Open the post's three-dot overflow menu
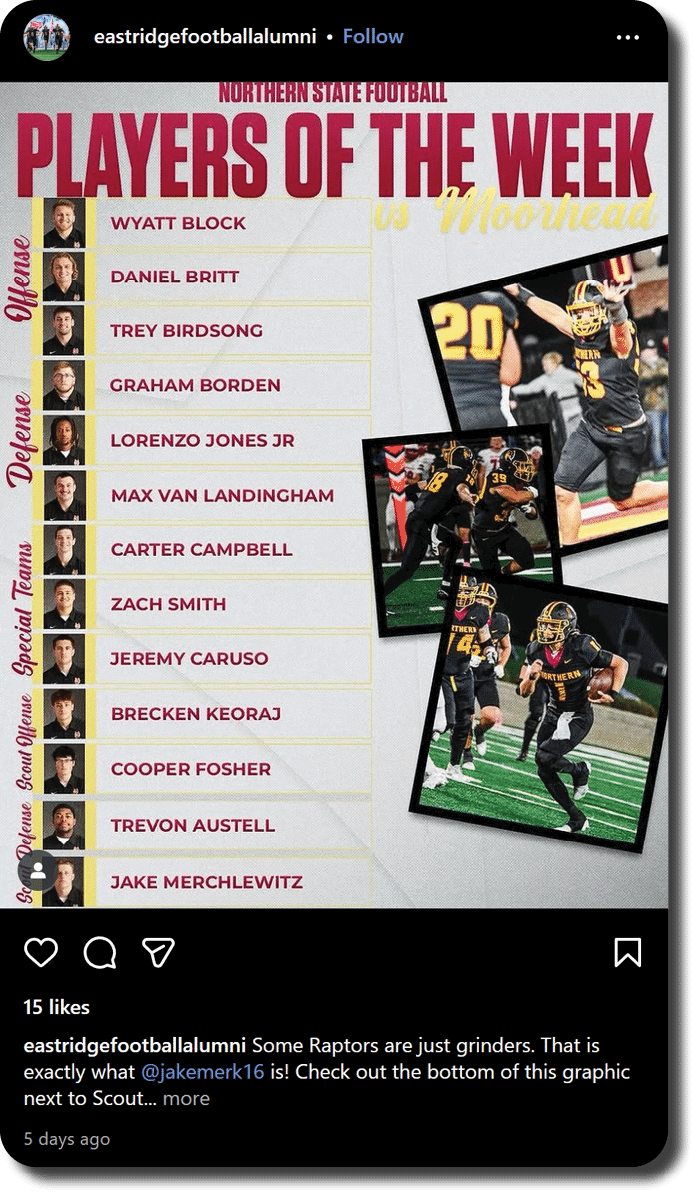 627,37
